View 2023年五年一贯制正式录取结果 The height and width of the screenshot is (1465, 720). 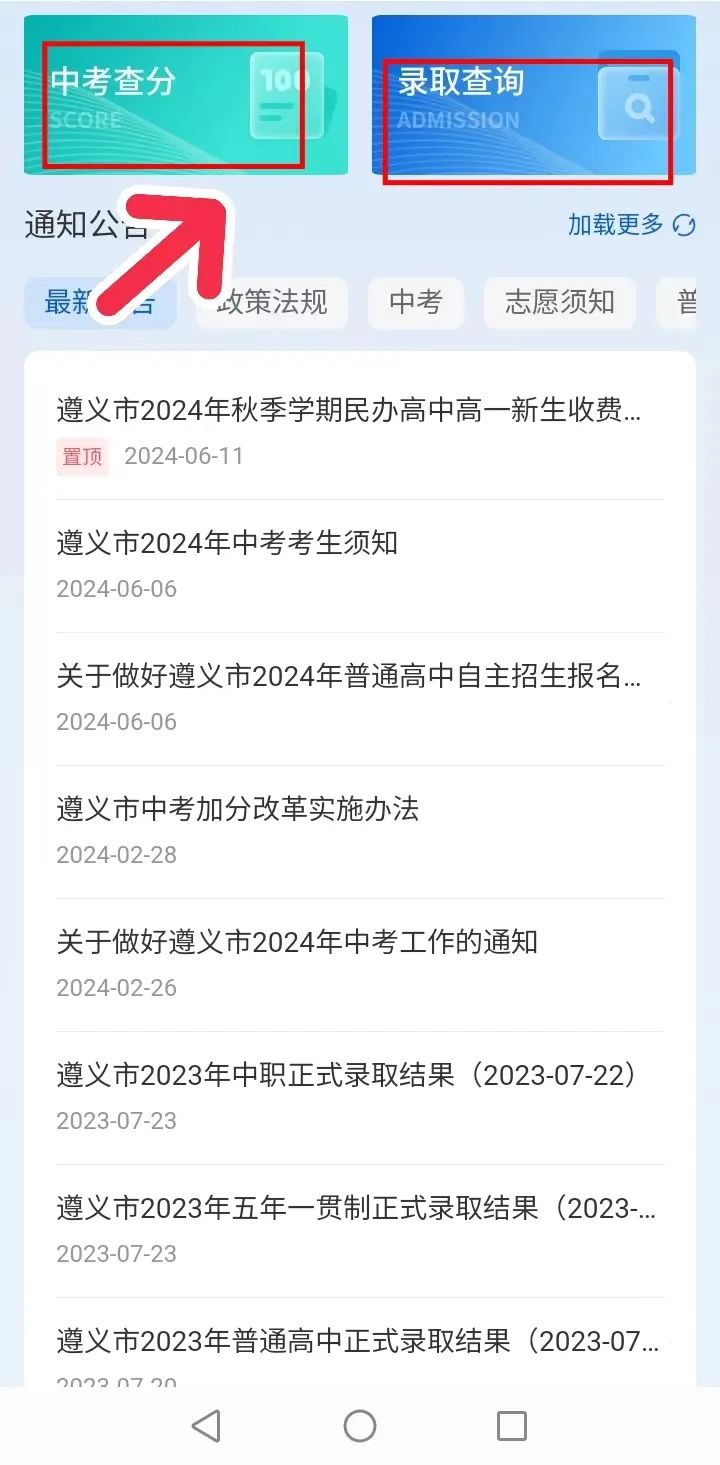pos(356,1208)
